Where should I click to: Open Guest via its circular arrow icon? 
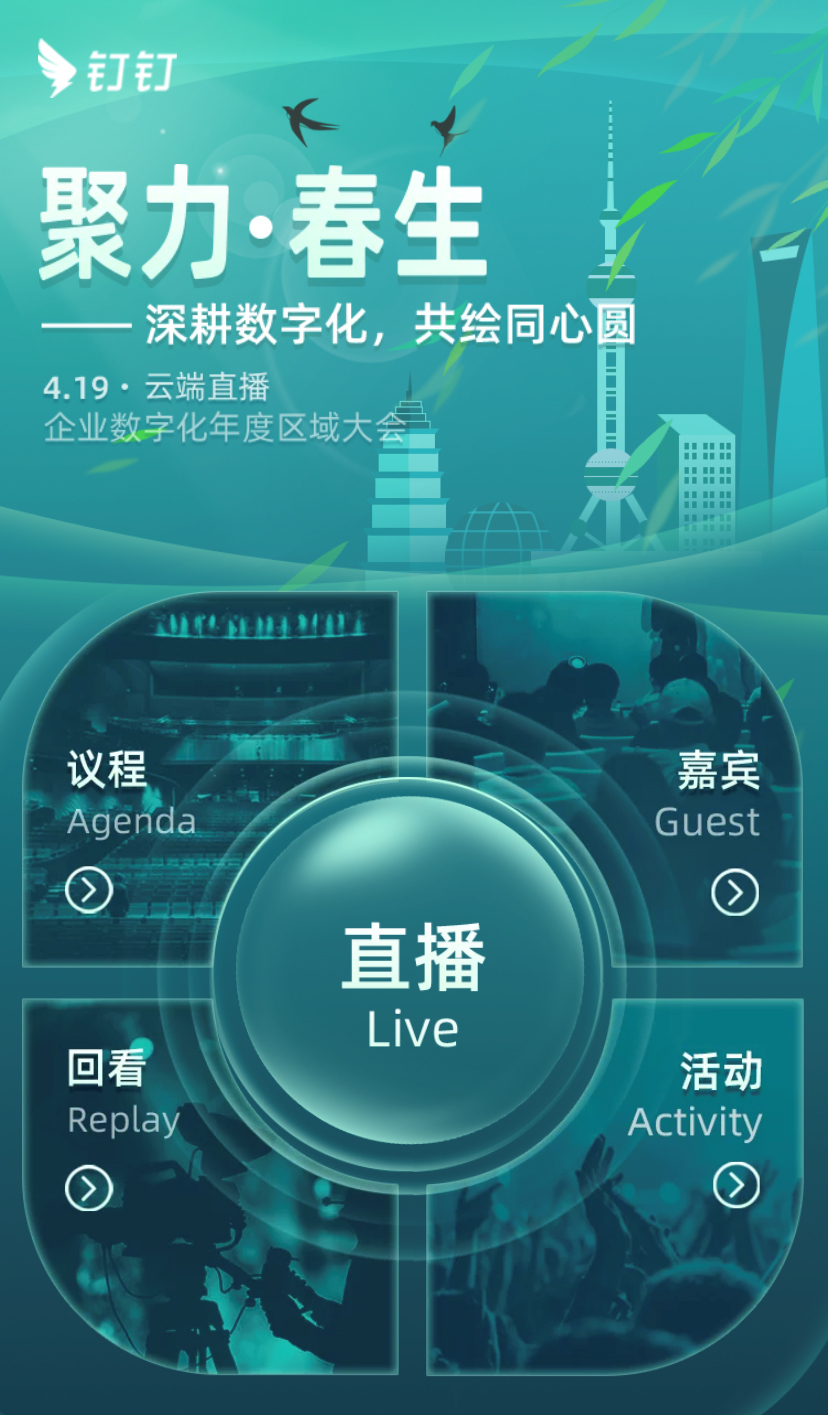pyautogui.click(x=734, y=893)
